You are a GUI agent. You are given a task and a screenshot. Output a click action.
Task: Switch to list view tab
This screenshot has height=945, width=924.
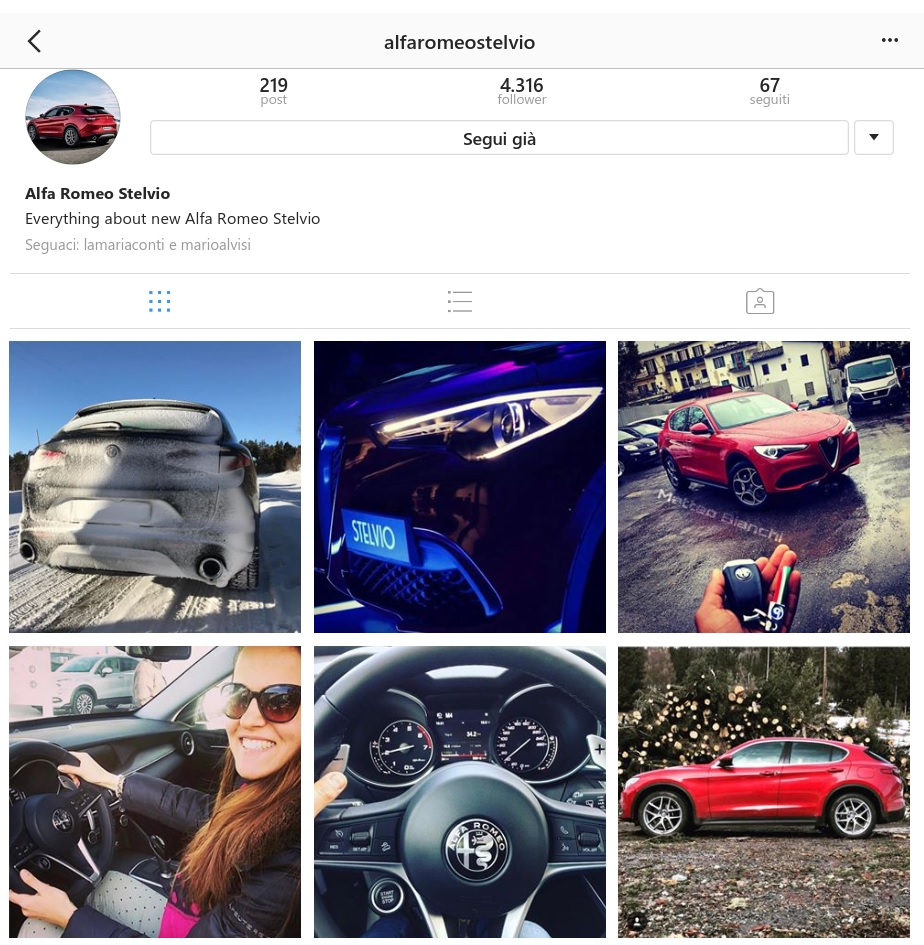tap(460, 301)
